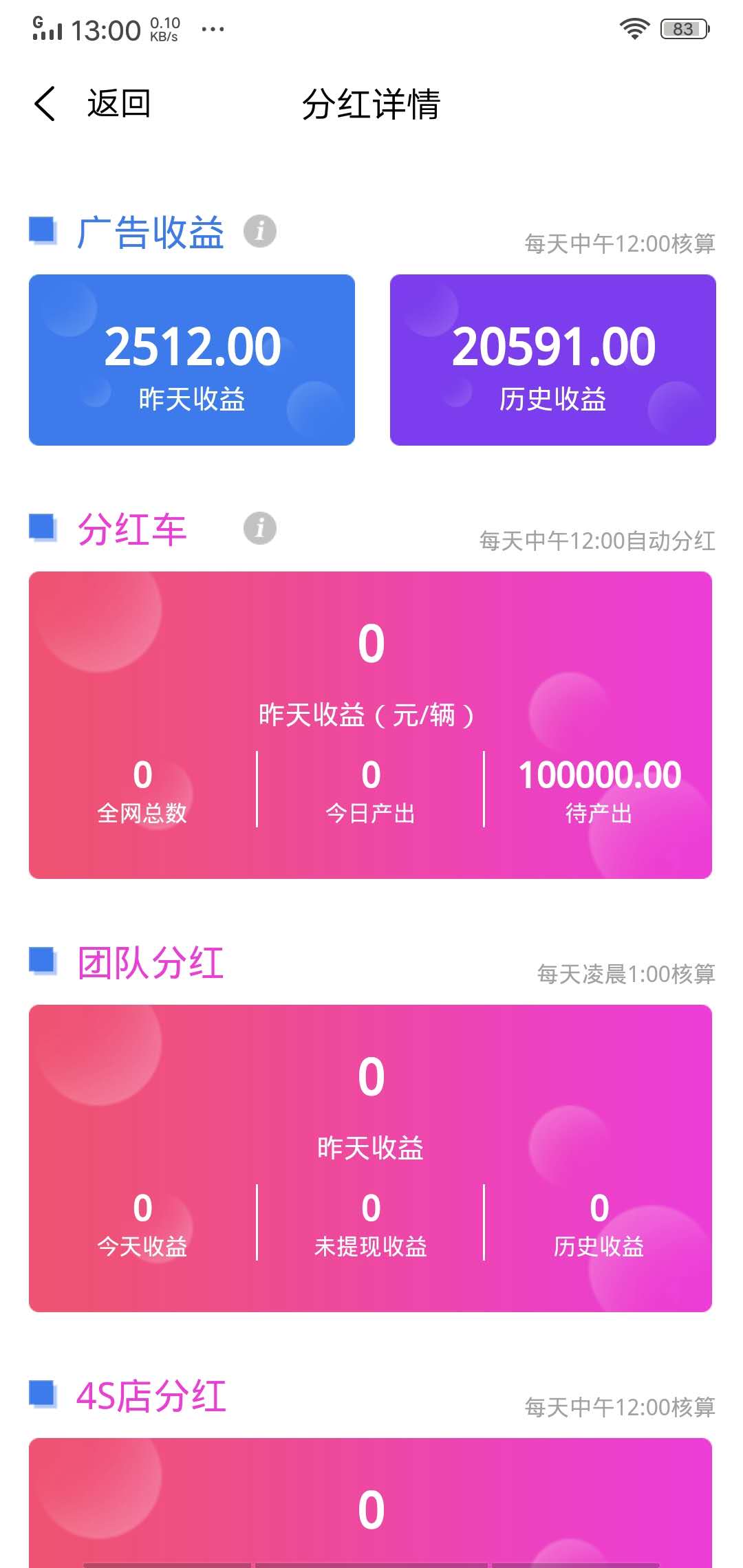Screen dimensions: 743x1568
Task: Open the pink 分红车 earnings card
Action: (x=371, y=722)
